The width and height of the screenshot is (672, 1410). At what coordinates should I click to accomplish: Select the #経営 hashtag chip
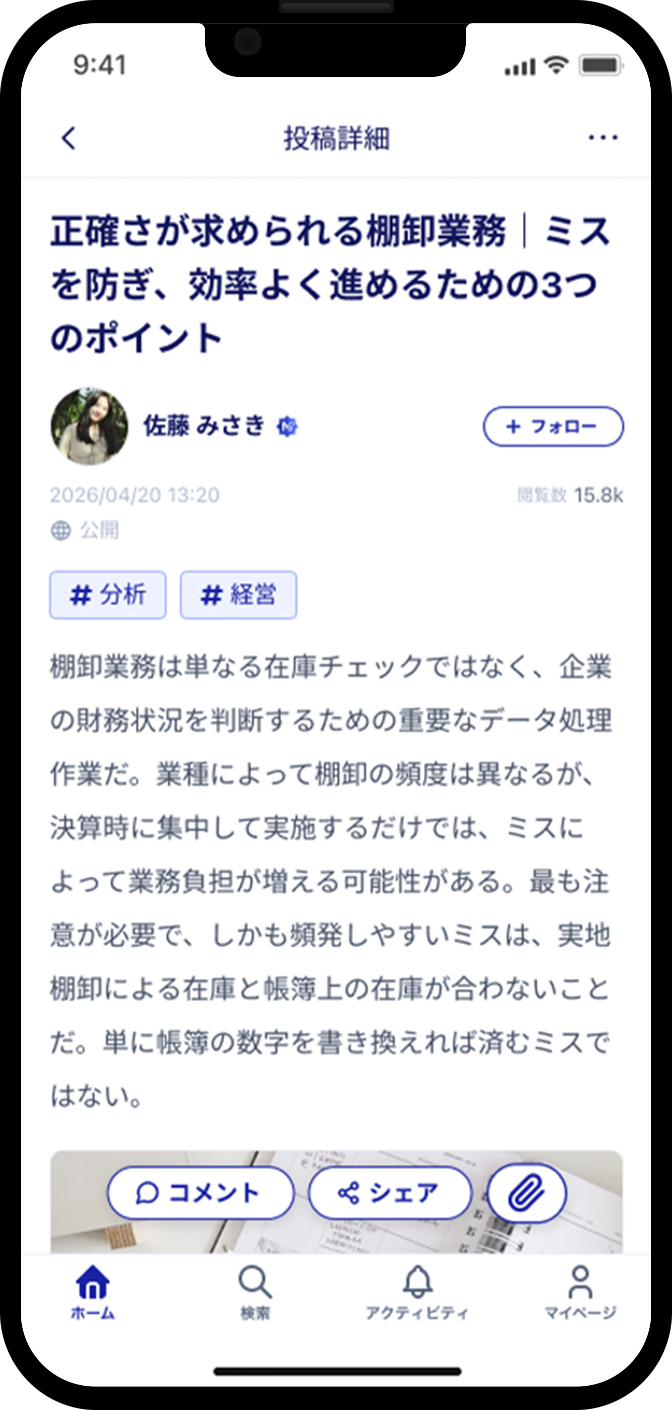click(x=238, y=596)
